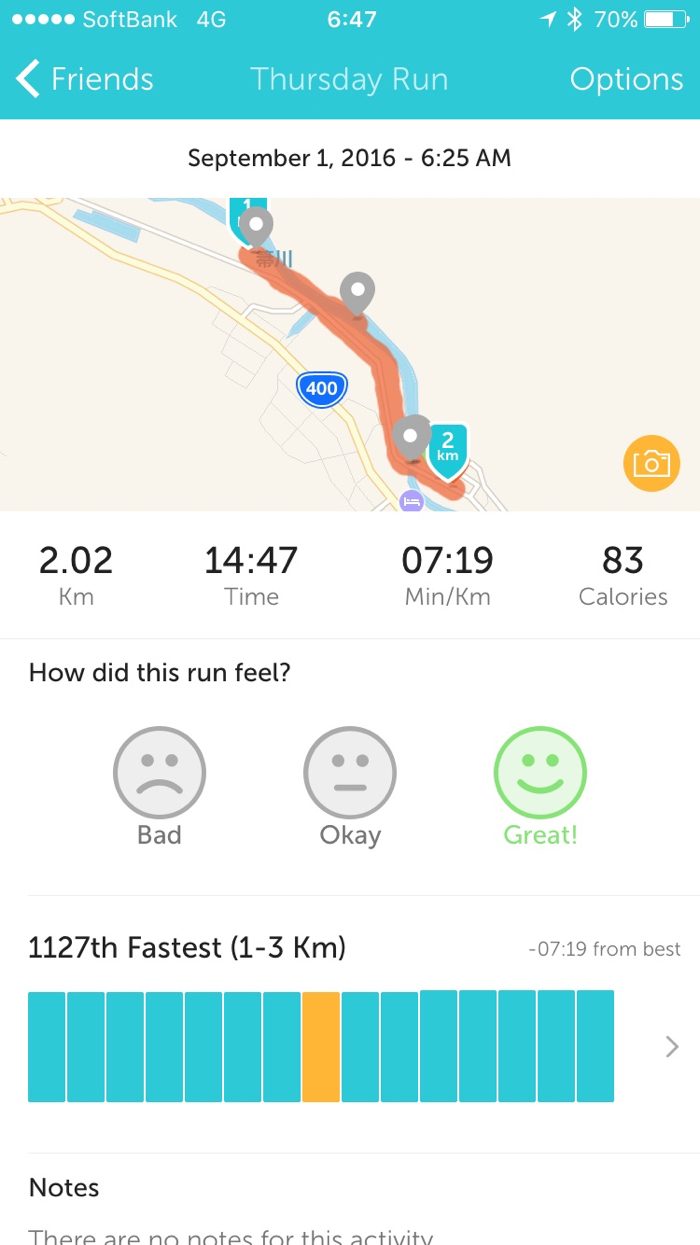The height and width of the screenshot is (1245, 700).
Task: Rate this run as Bad
Action: pos(159,773)
